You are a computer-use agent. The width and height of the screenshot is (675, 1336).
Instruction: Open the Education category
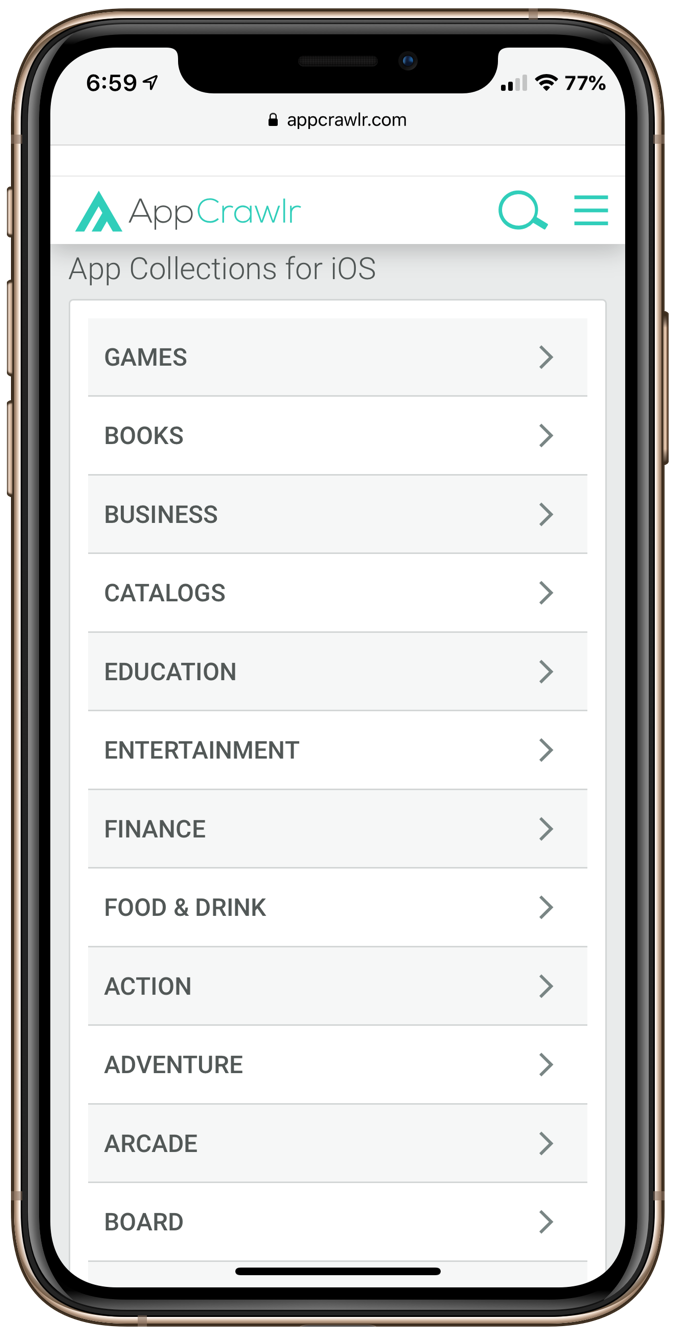pos(337,672)
